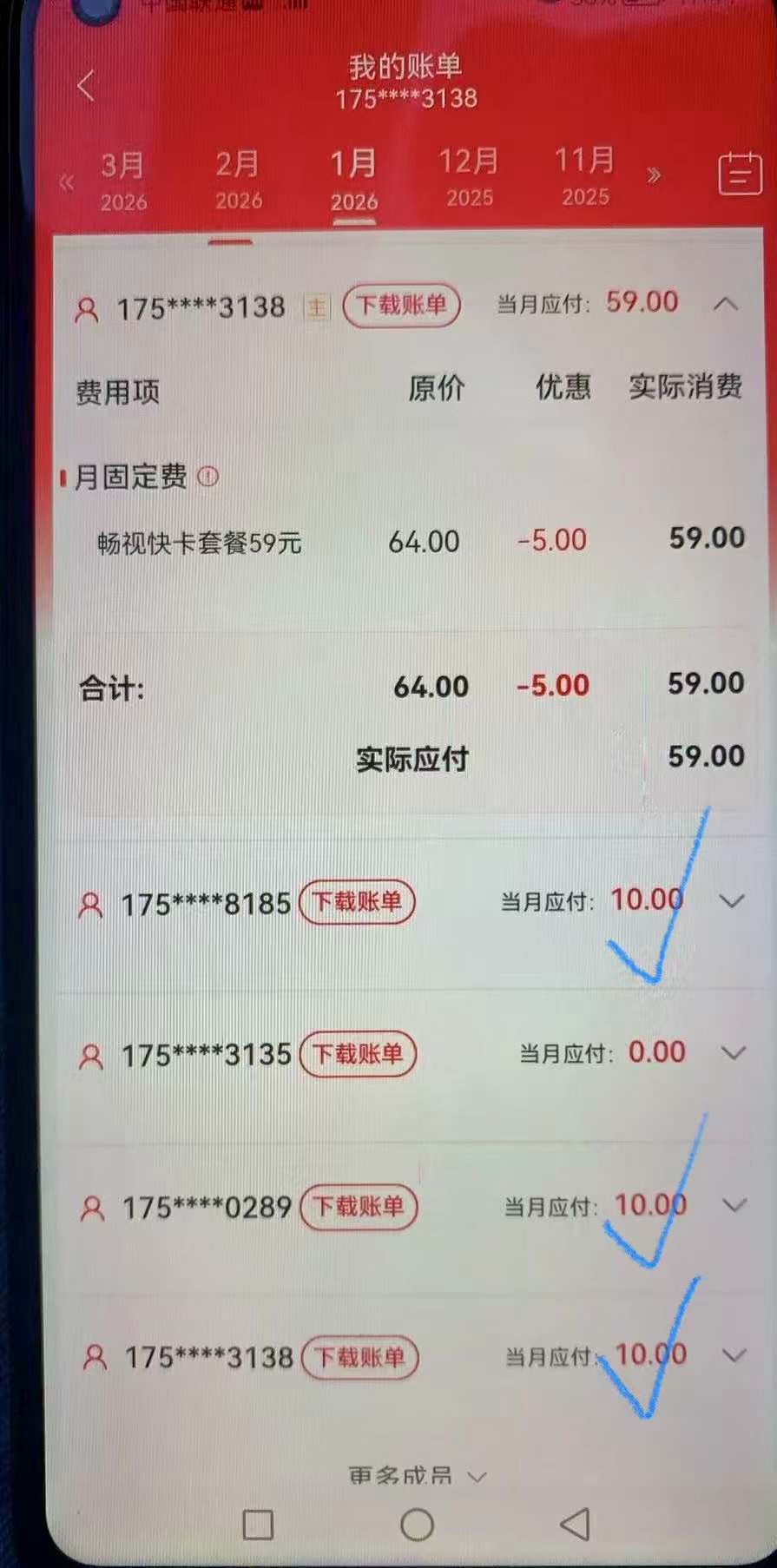Screen dimensions: 777x1568
Task: Open the calendar date picker icon
Action: (x=740, y=174)
